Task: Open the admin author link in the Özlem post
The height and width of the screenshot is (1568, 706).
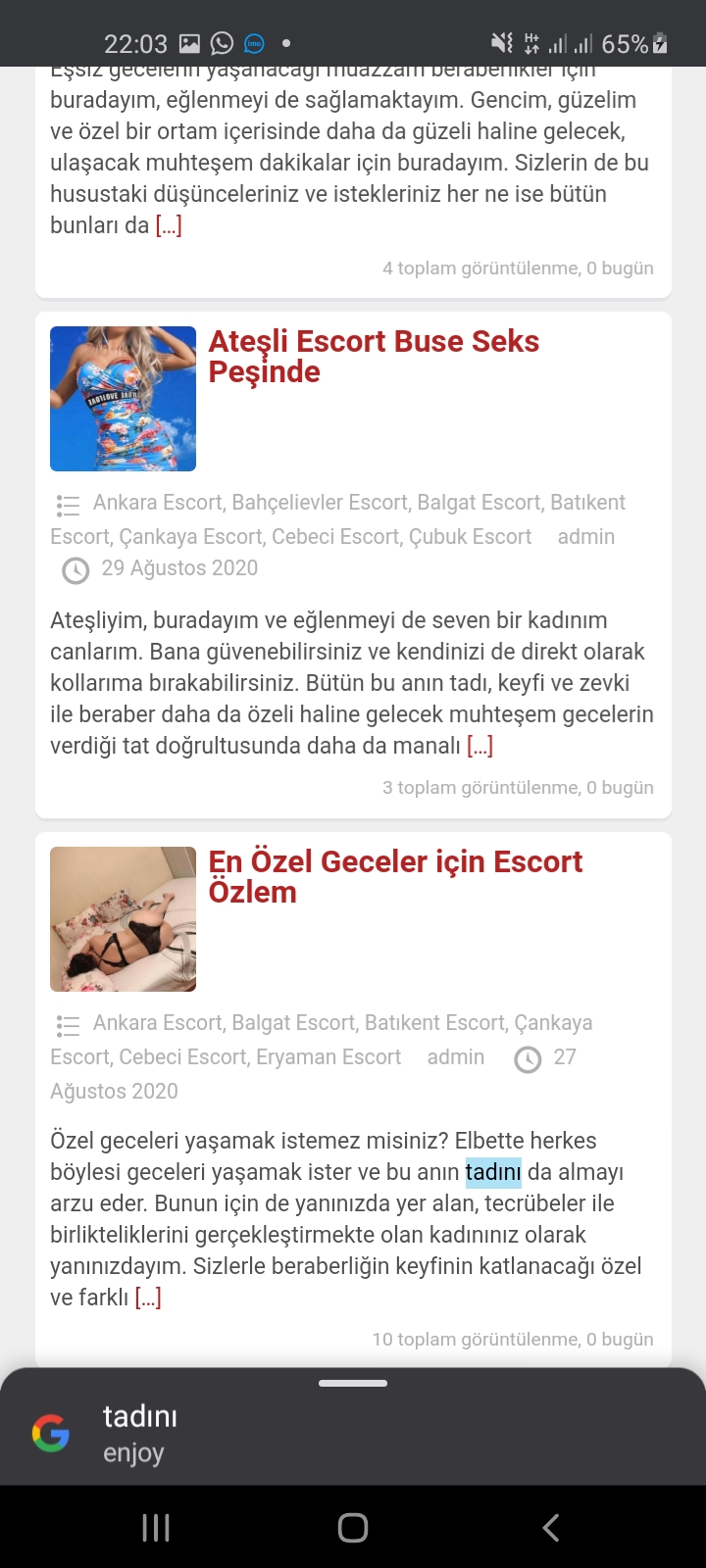Action: click(455, 1057)
